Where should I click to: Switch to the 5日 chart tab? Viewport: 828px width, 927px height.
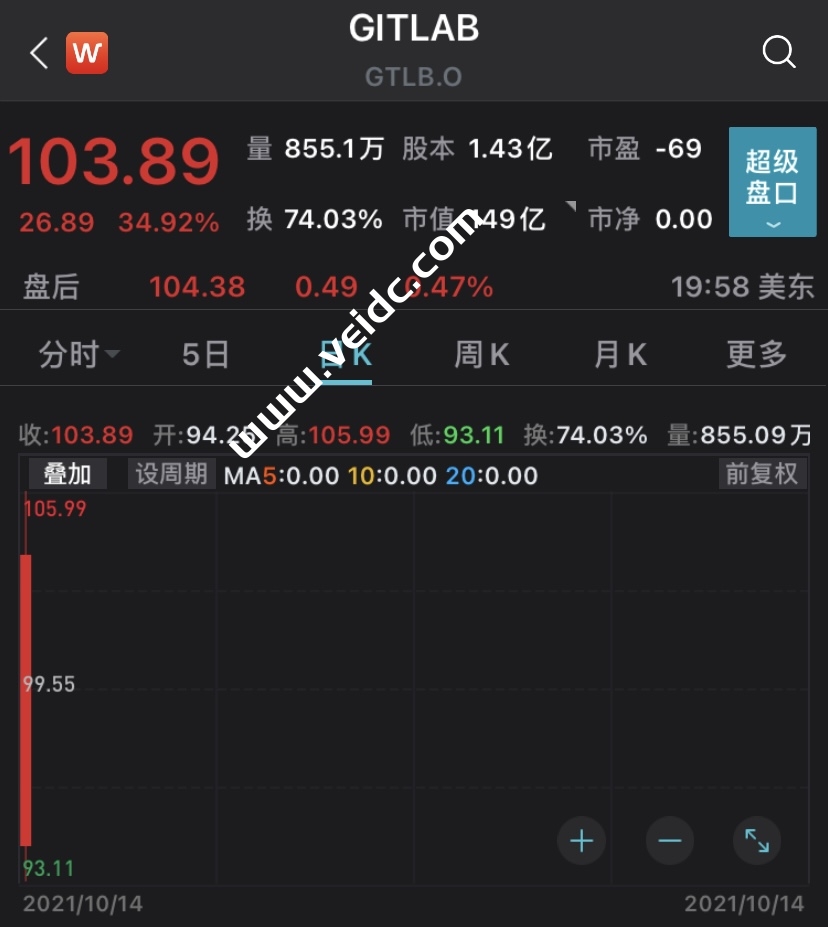[206, 354]
